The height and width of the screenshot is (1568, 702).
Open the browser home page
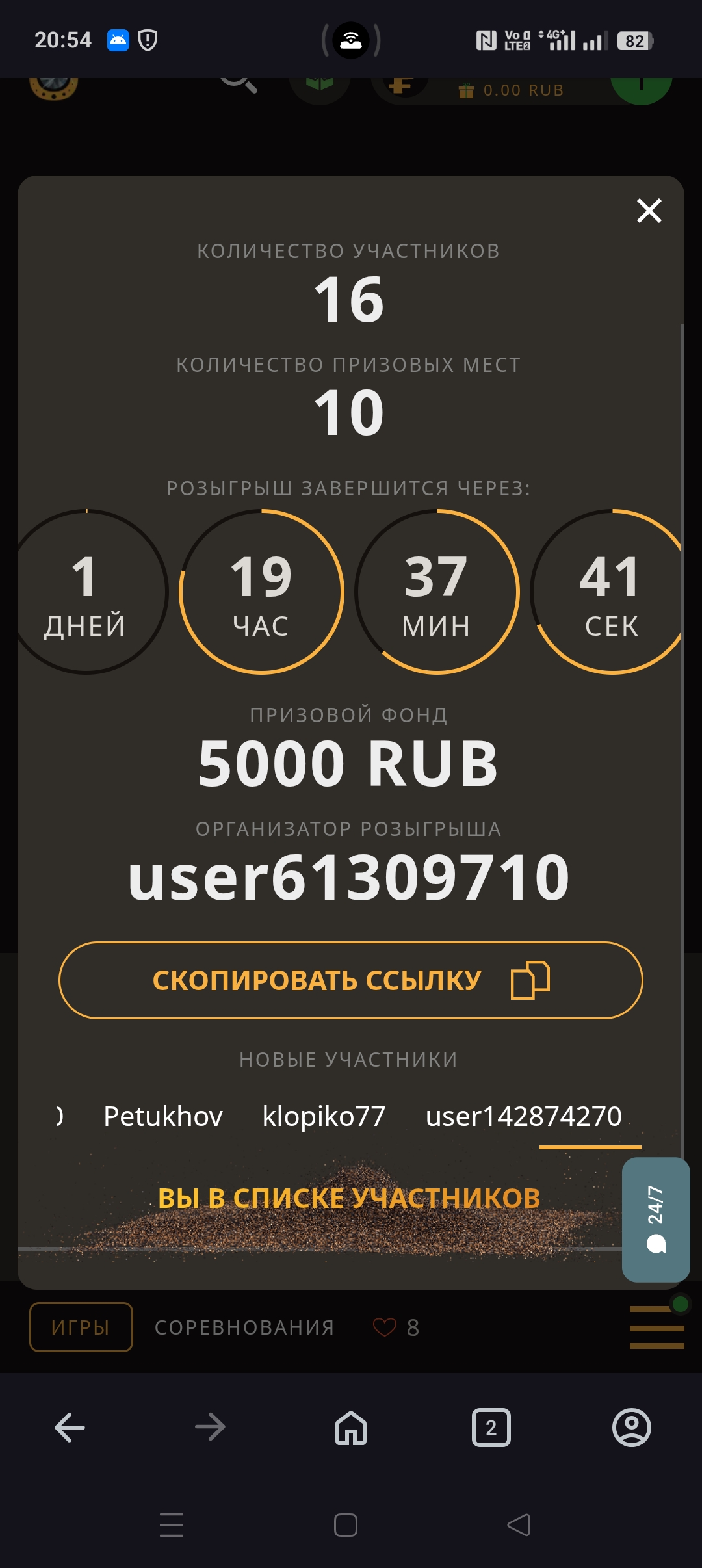(351, 1428)
